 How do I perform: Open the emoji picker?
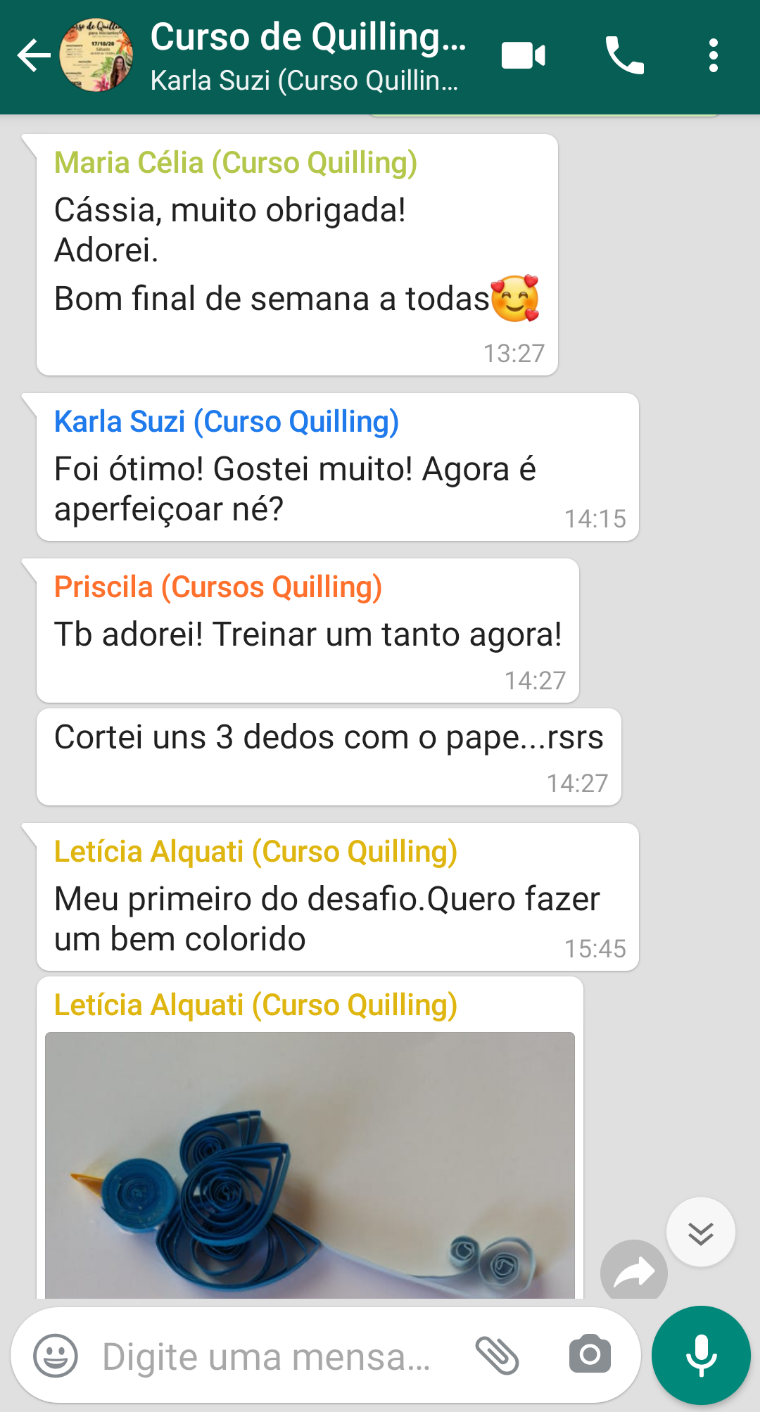(x=55, y=1356)
